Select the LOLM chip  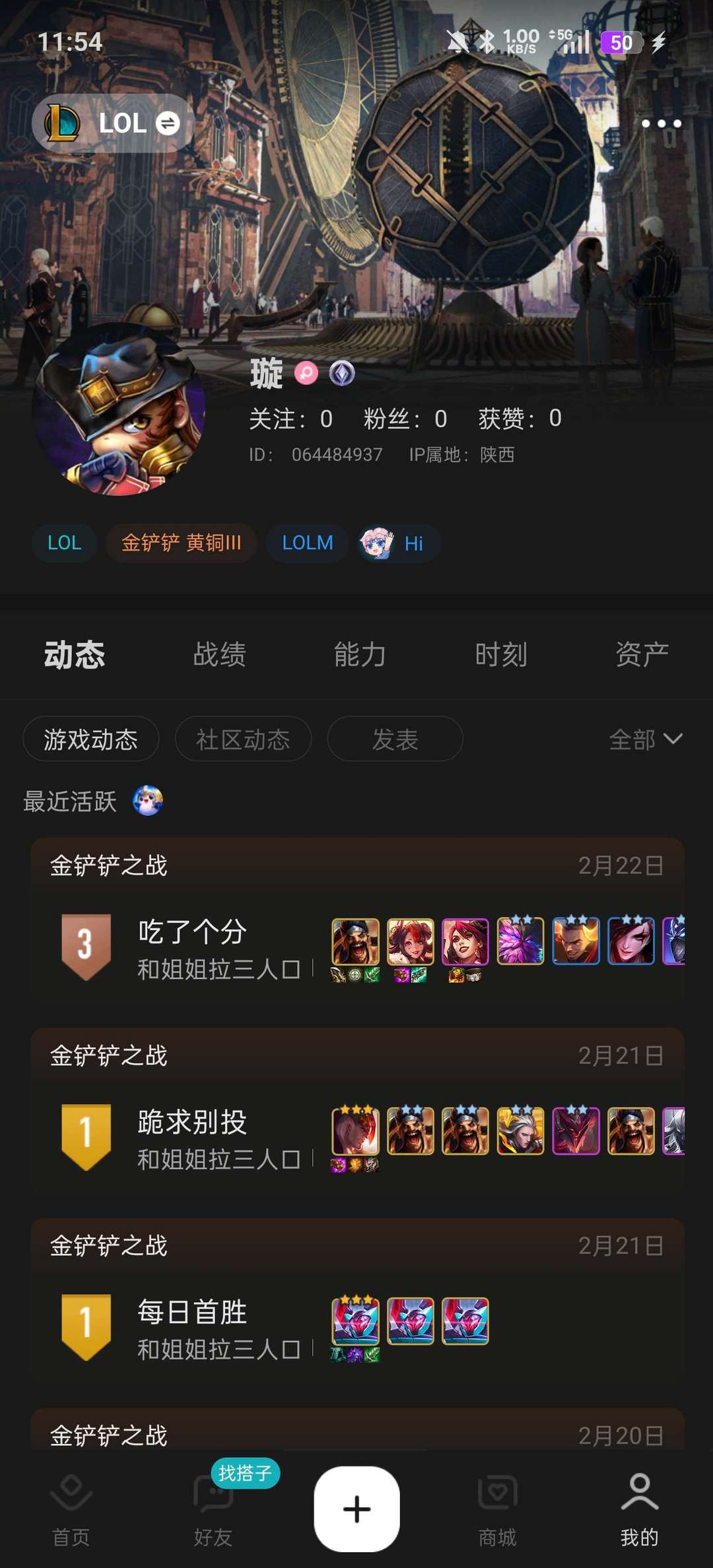308,543
